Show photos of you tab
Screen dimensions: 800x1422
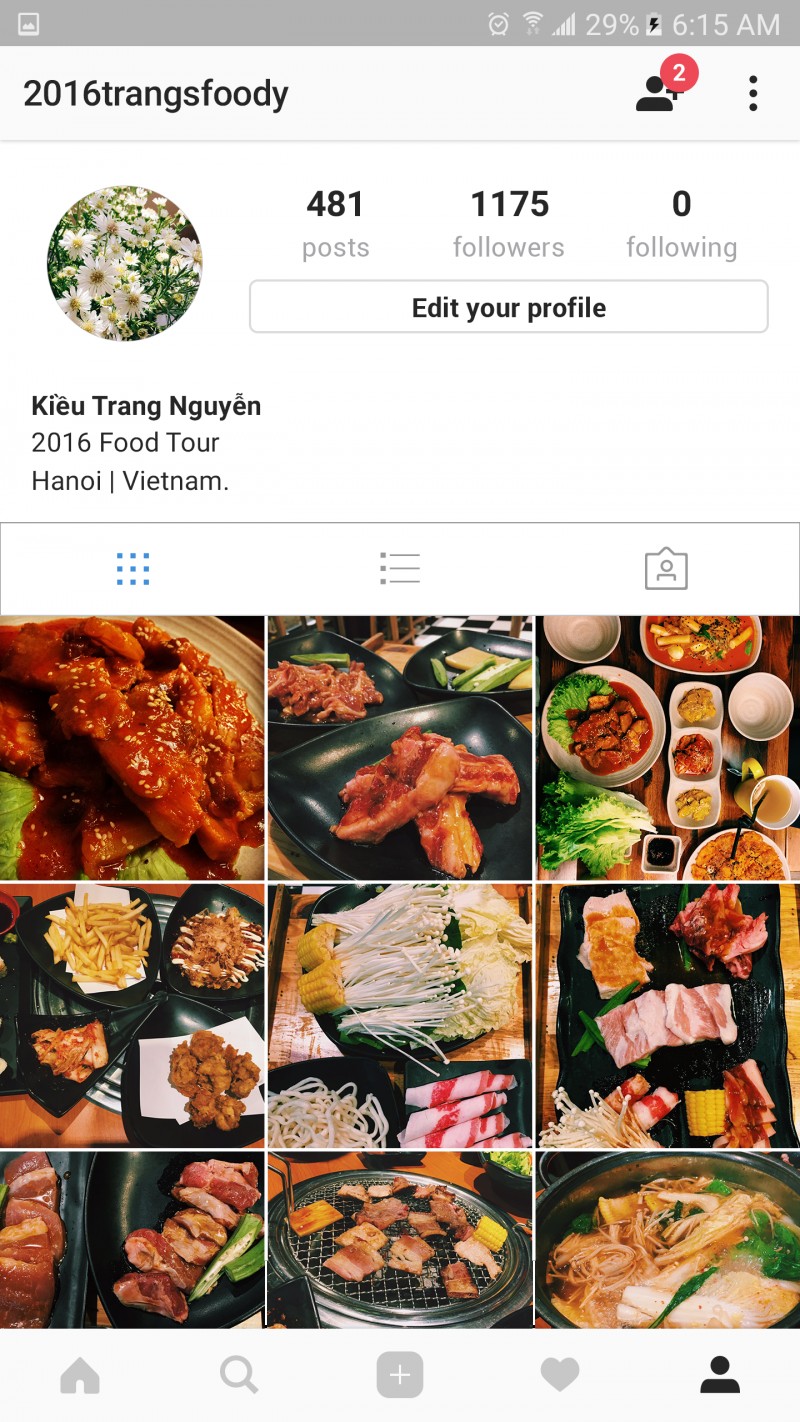pos(666,569)
